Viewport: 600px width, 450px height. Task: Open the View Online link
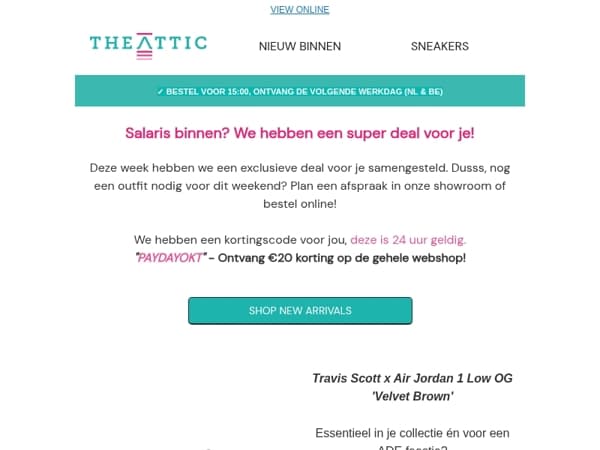click(x=300, y=10)
